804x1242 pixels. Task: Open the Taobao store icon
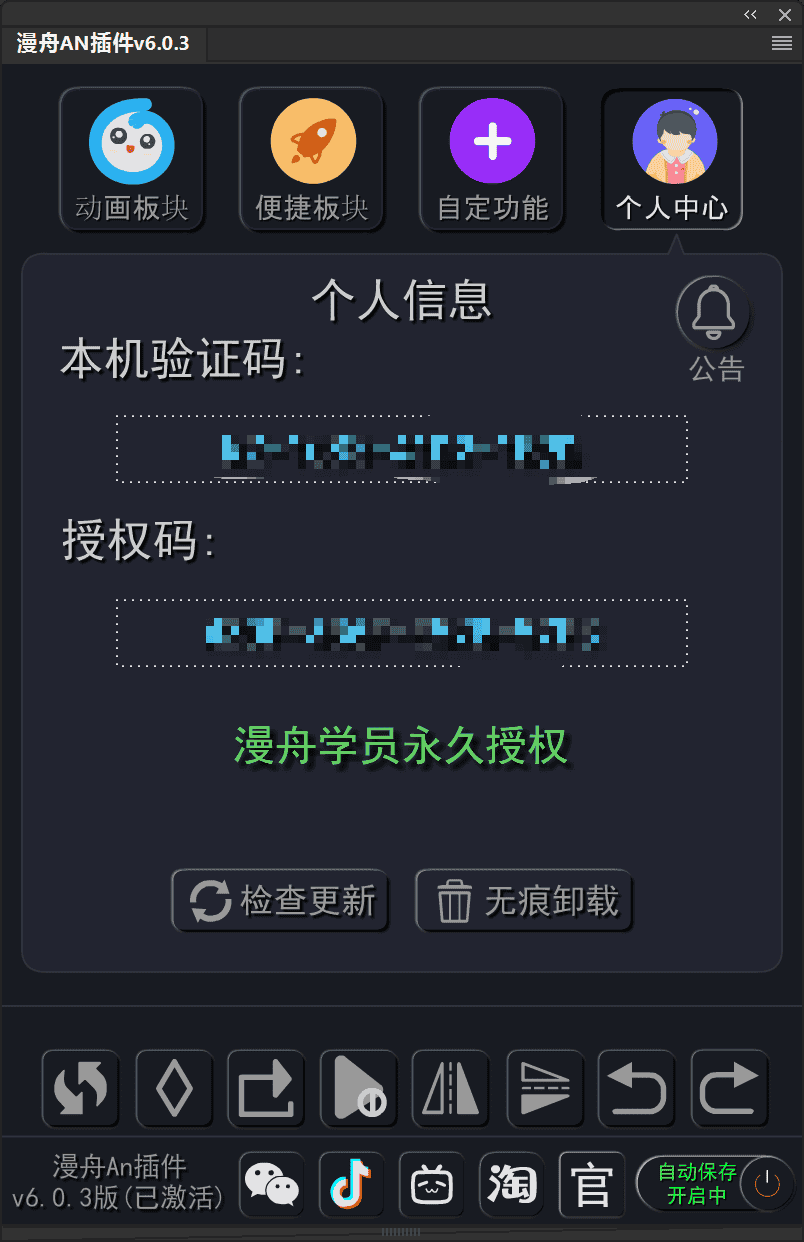511,1184
